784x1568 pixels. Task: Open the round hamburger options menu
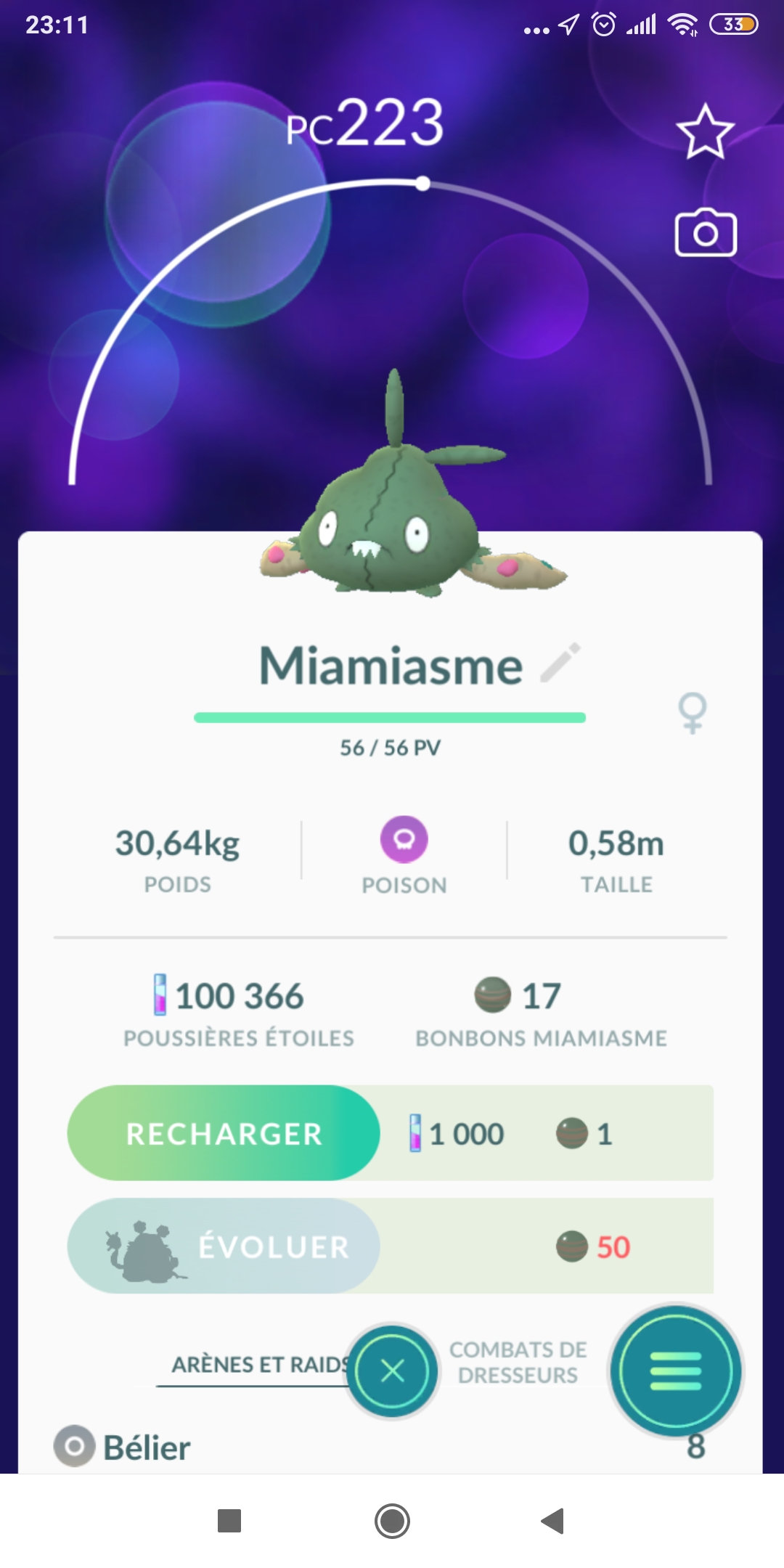pos(675,1371)
